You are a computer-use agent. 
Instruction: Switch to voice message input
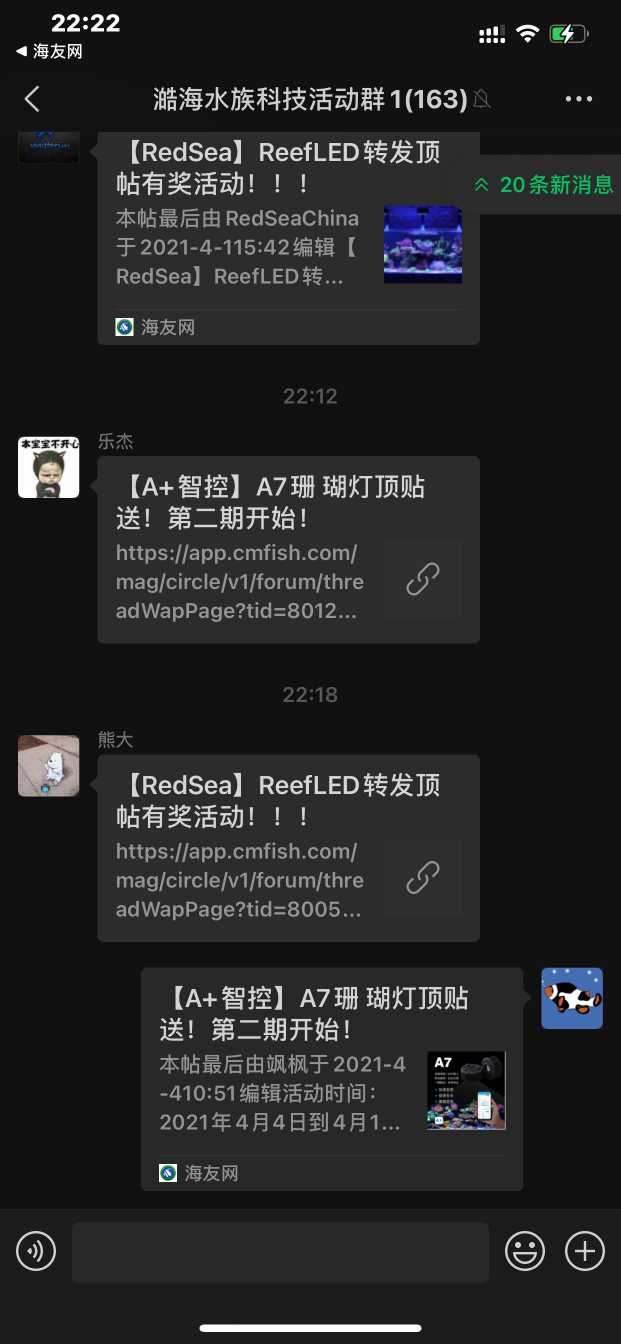pyautogui.click(x=36, y=1251)
